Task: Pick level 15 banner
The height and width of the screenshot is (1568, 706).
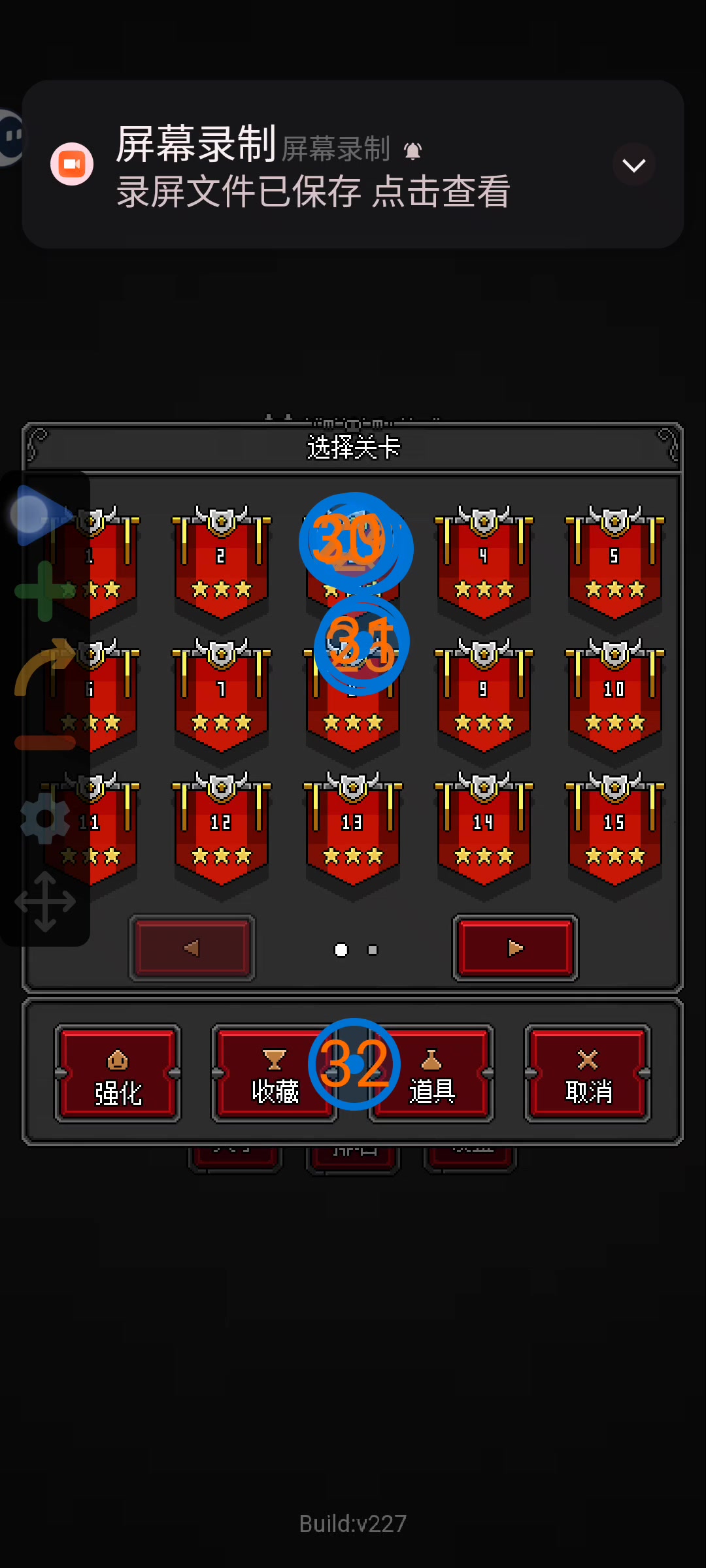Action: (x=615, y=829)
